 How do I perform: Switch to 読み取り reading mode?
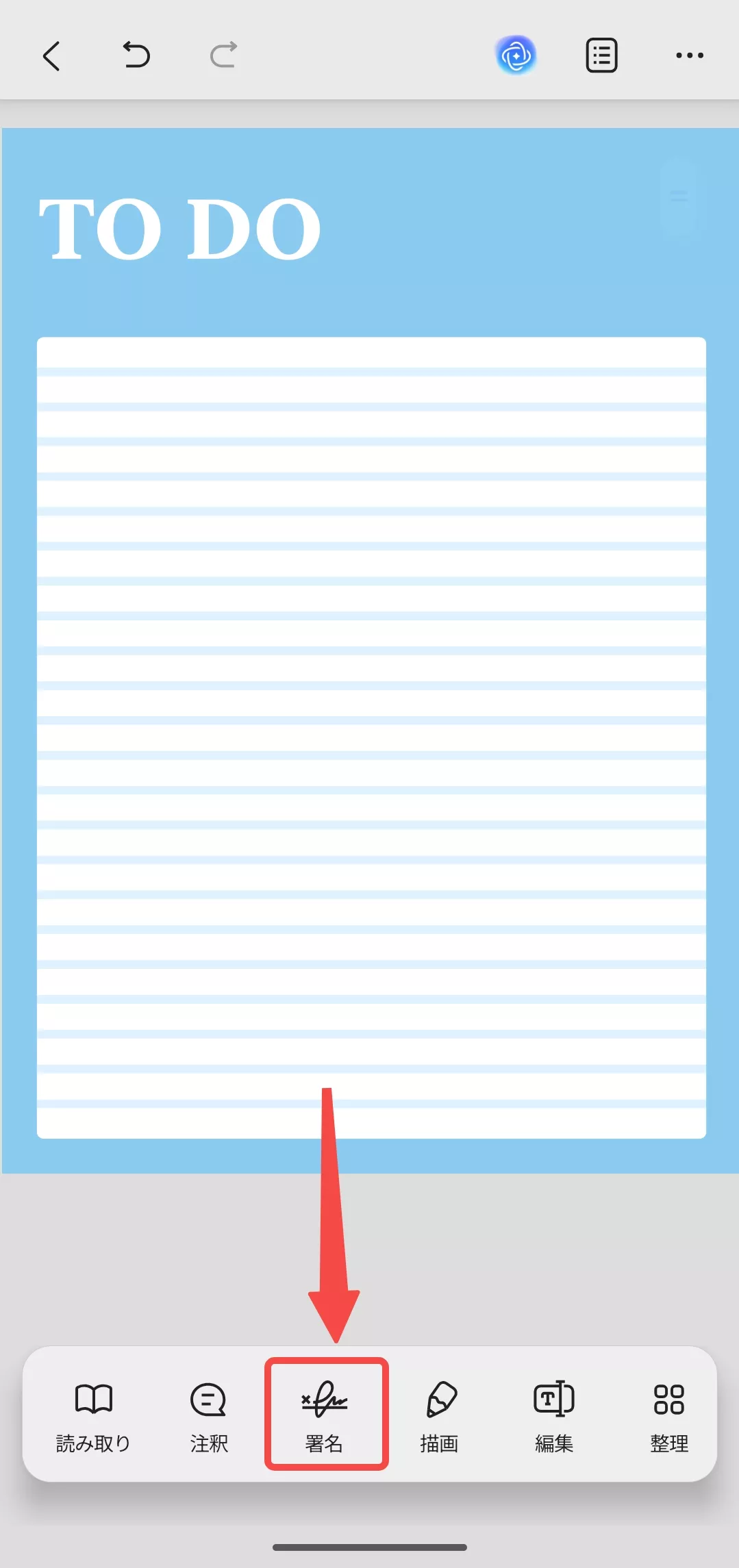tap(93, 1414)
